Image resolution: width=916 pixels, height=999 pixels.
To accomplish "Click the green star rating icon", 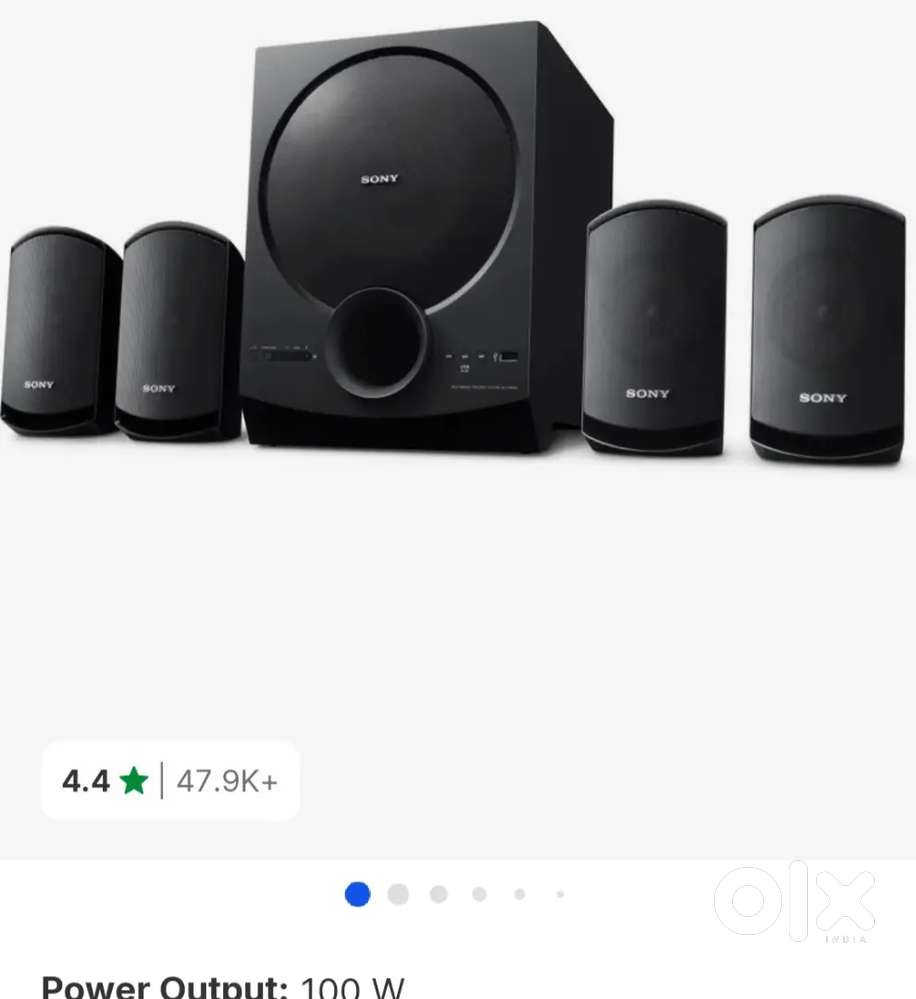I will coord(135,782).
